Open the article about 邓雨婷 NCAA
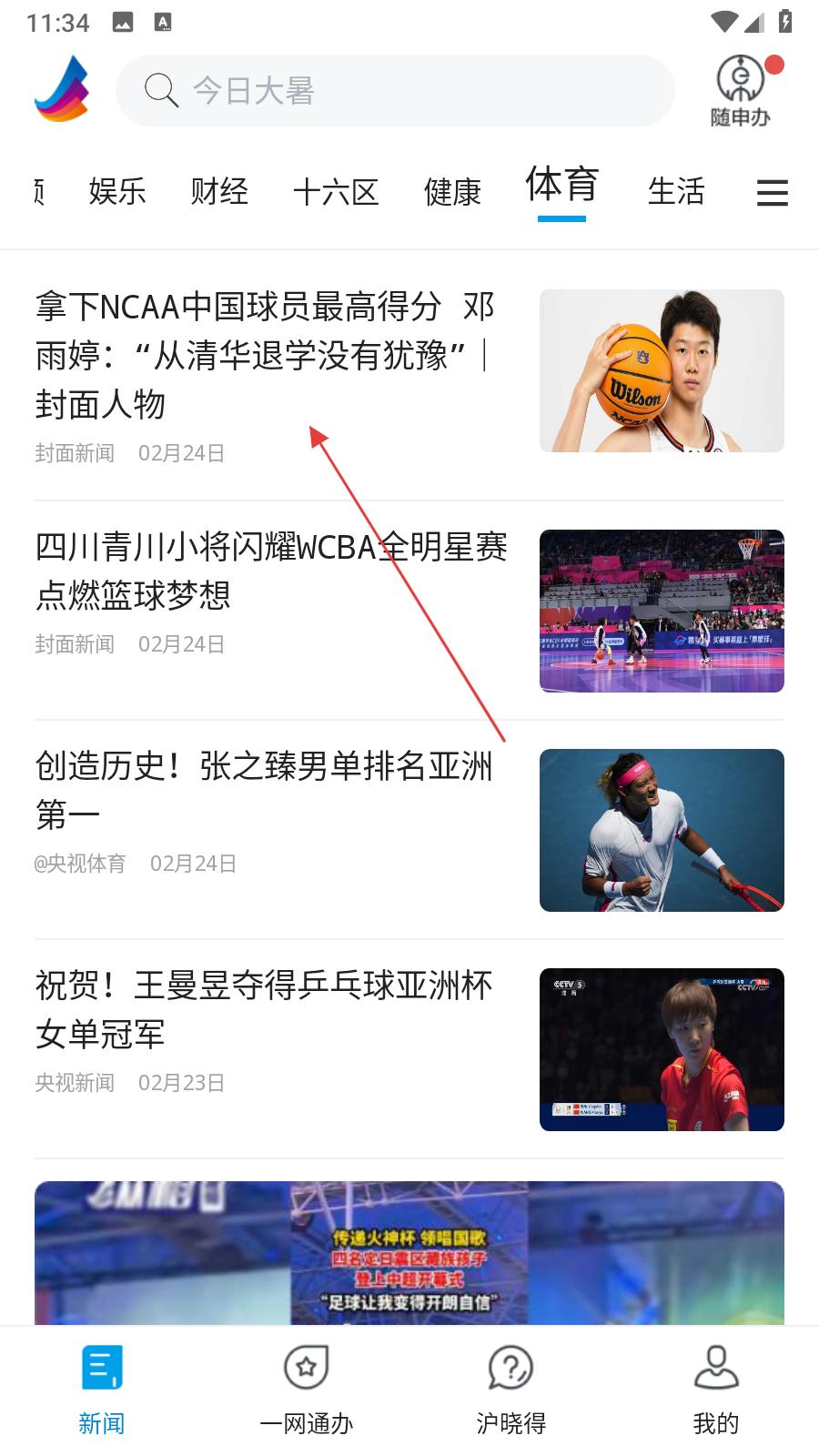This screenshot has width=819, height=1456. (264, 355)
